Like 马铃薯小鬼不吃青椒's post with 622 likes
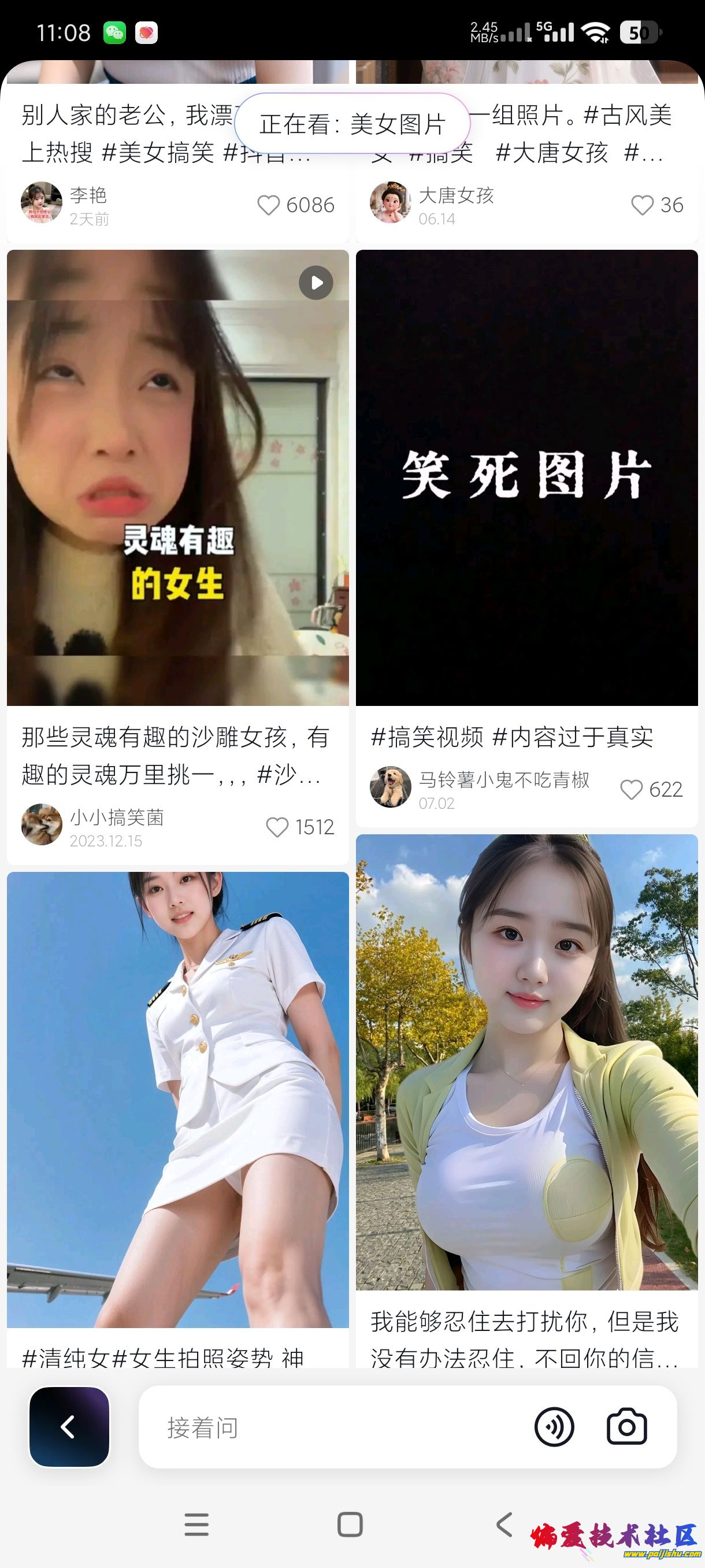Image resolution: width=705 pixels, height=1568 pixels. tap(631, 789)
